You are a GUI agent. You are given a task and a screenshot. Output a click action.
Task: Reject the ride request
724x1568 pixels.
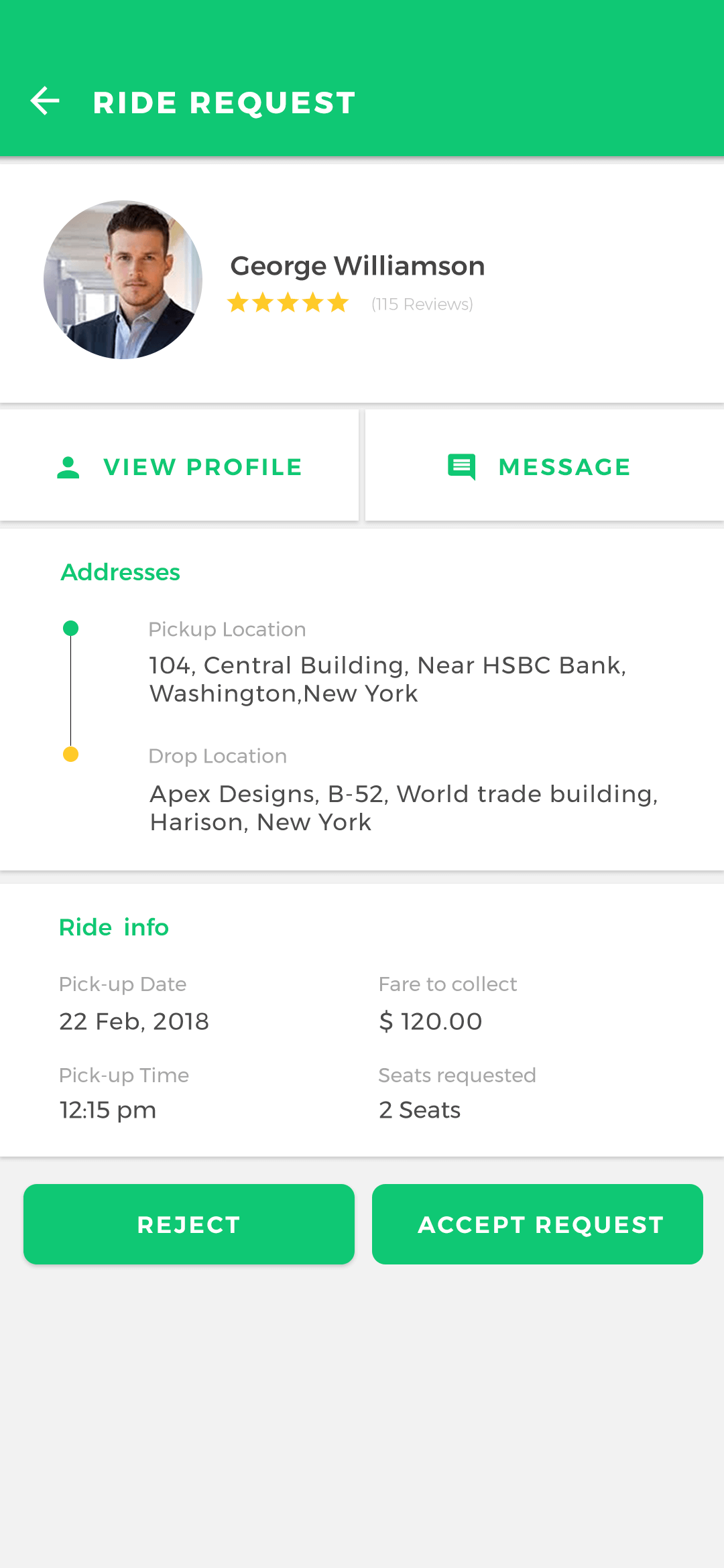188,1224
